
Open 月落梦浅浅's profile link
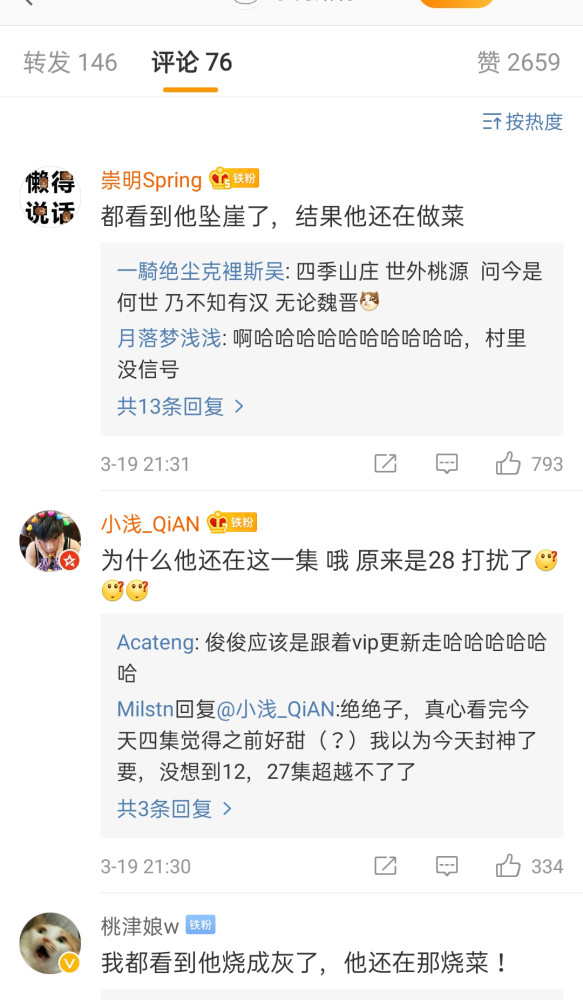click(169, 337)
